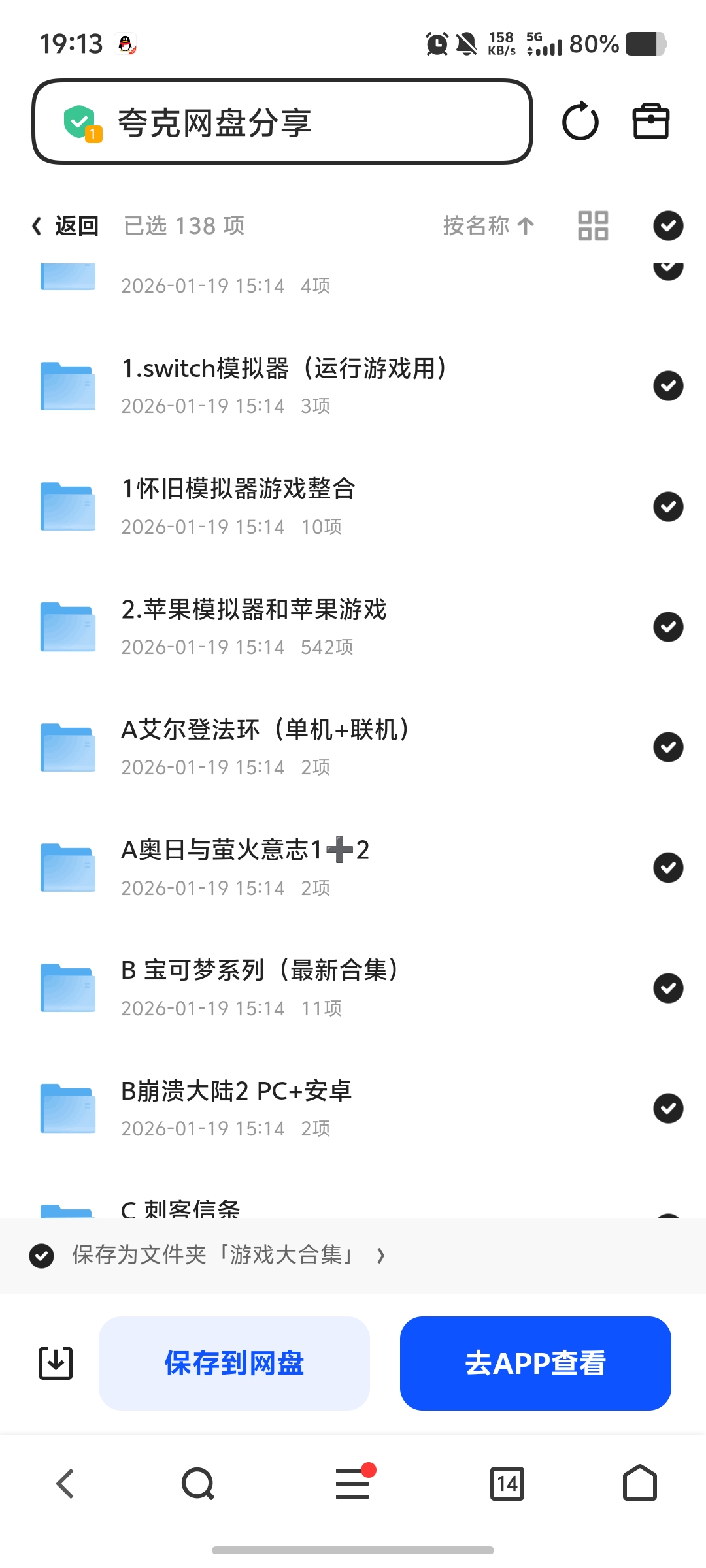Open the search icon in bottom bar
The width and height of the screenshot is (706, 1568).
(197, 1483)
